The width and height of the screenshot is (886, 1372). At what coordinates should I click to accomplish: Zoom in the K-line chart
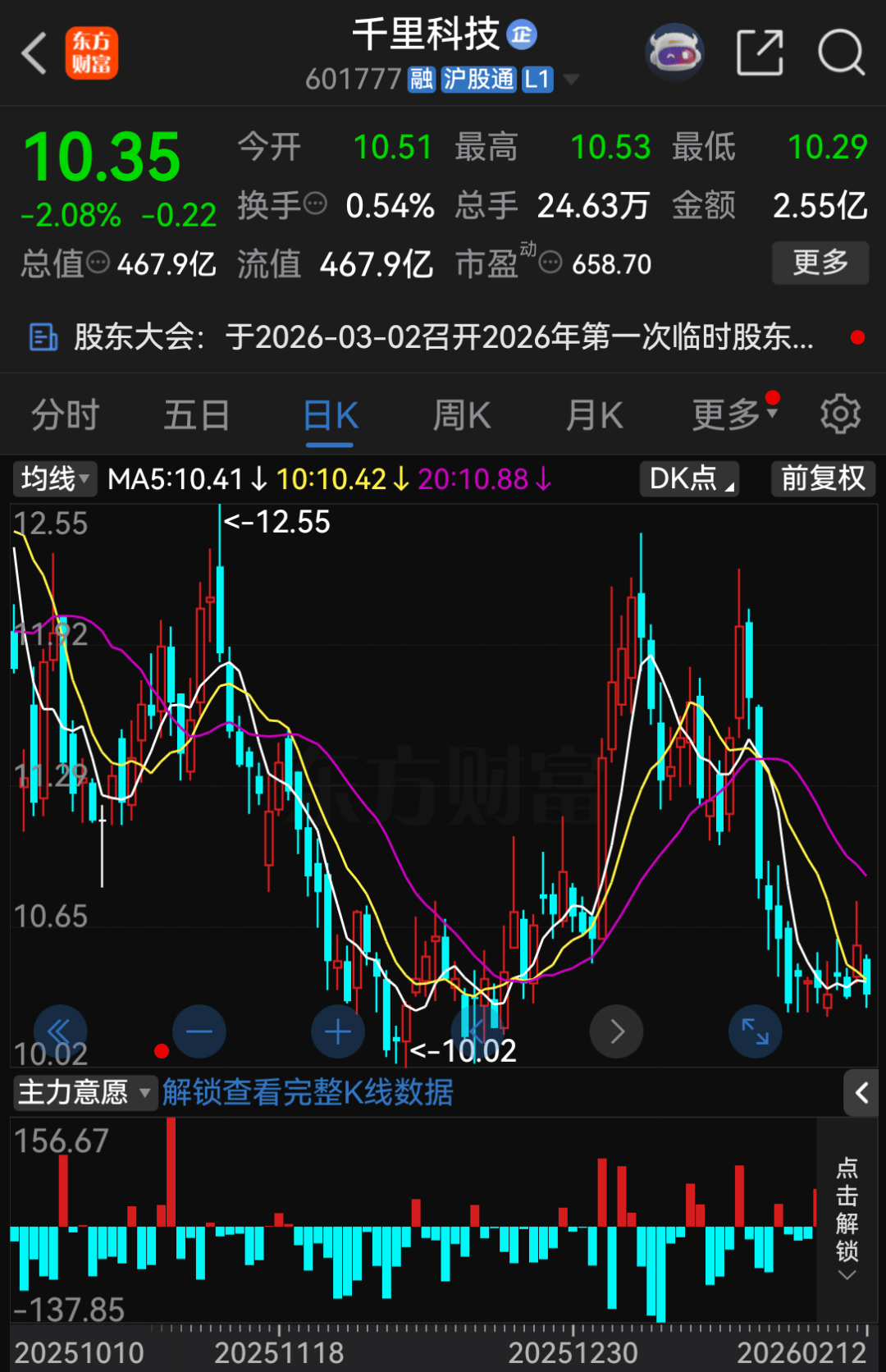[x=338, y=1031]
